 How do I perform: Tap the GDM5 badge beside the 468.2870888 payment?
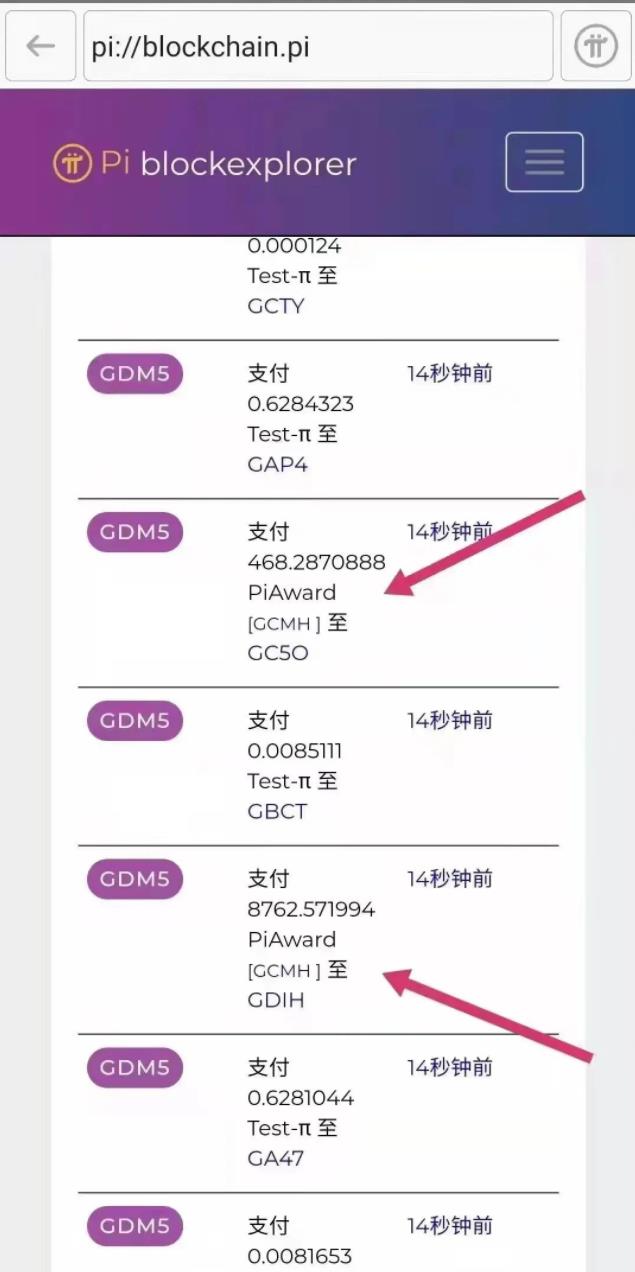coord(135,532)
